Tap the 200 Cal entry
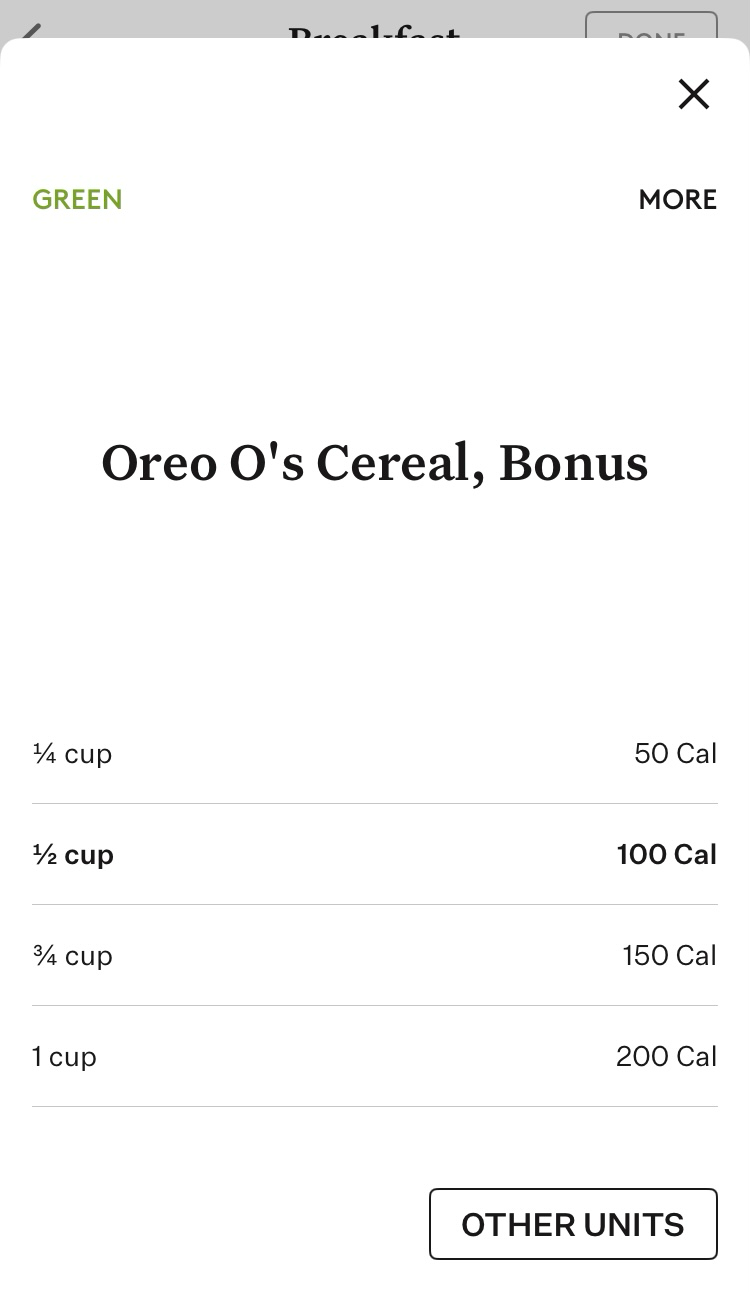750x1292 pixels. (666, 1056)
